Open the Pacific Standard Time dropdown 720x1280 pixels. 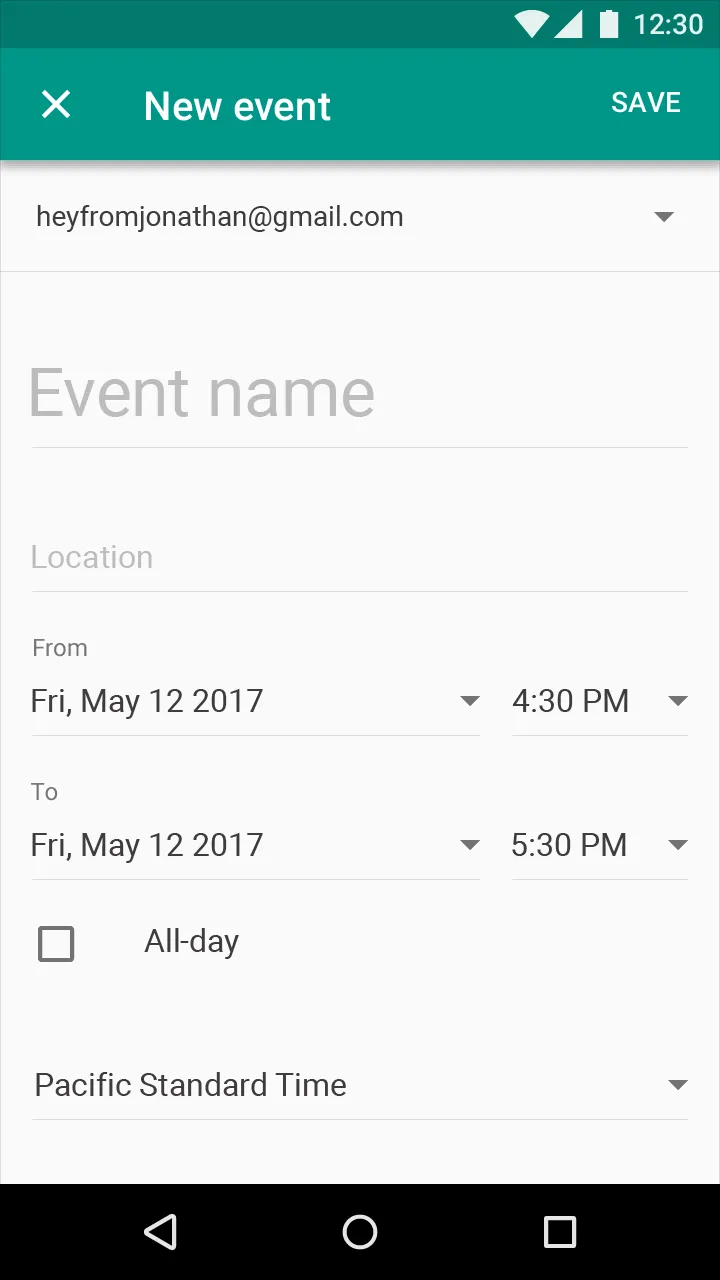[358, 1086]
